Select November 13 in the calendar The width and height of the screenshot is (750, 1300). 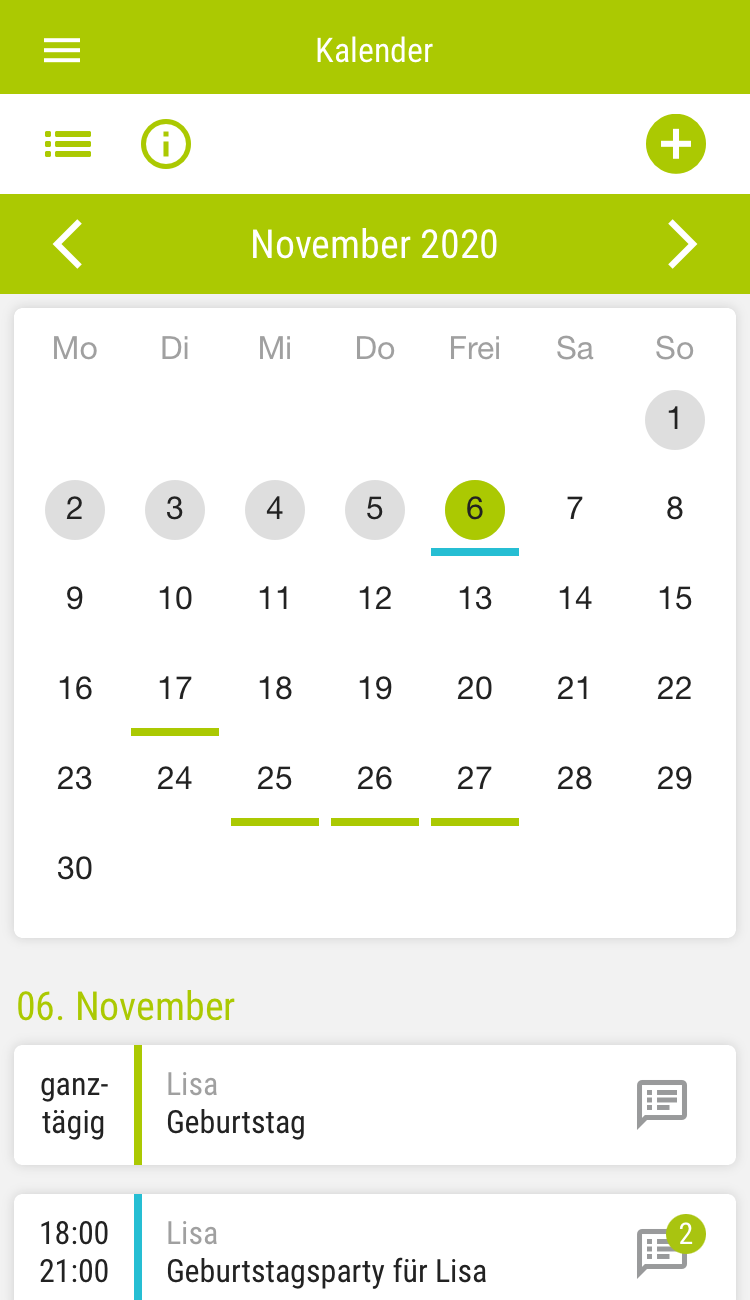(x=475, y=599)
